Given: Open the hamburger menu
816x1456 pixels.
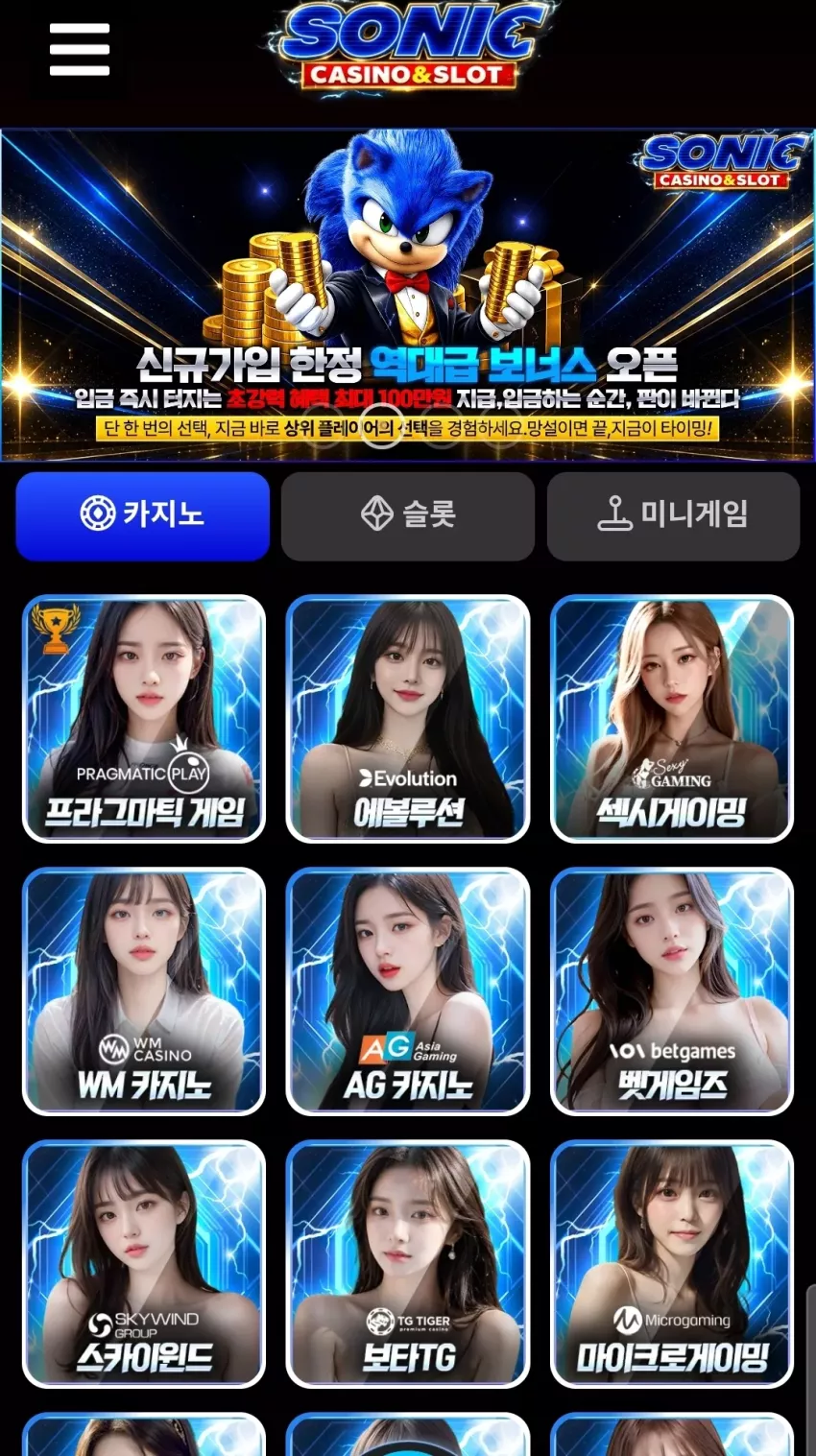Looking at the screenshot, I should point(80,50).
